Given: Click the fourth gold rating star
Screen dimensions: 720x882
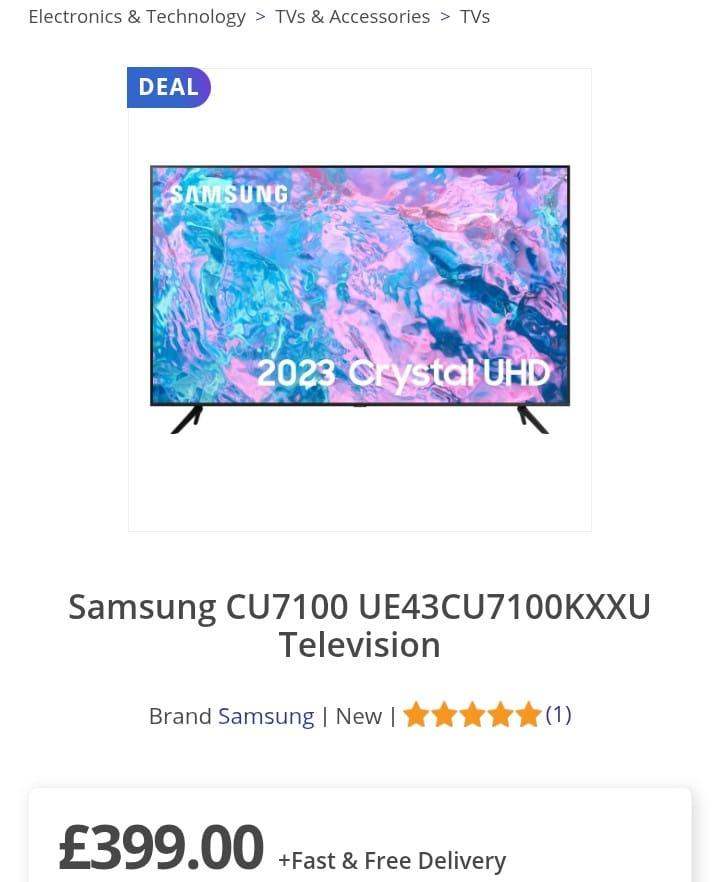Looking at the screenshot, I should tap(499, 714).
